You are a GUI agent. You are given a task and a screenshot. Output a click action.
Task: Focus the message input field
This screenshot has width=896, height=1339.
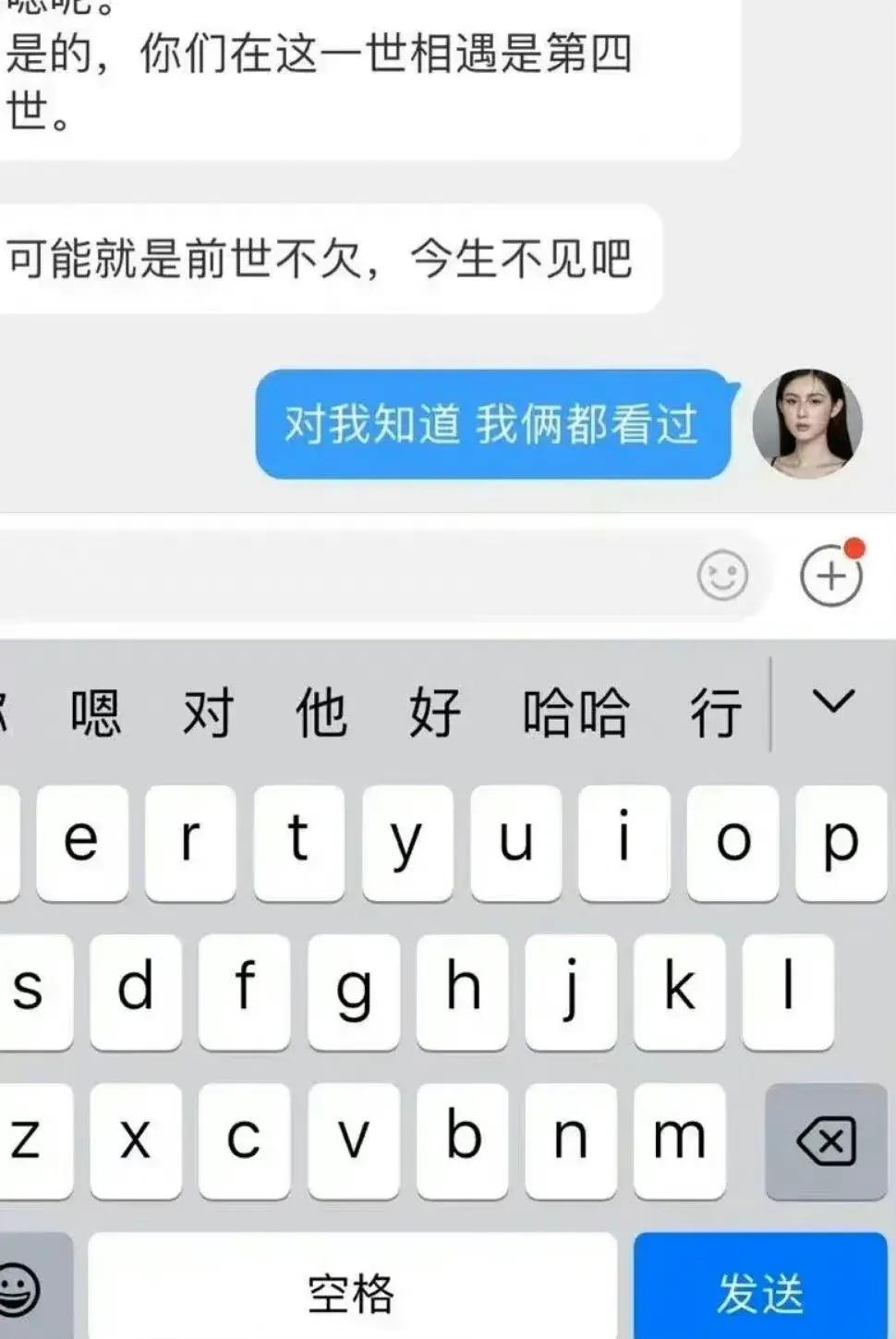[x=342, y=576]
